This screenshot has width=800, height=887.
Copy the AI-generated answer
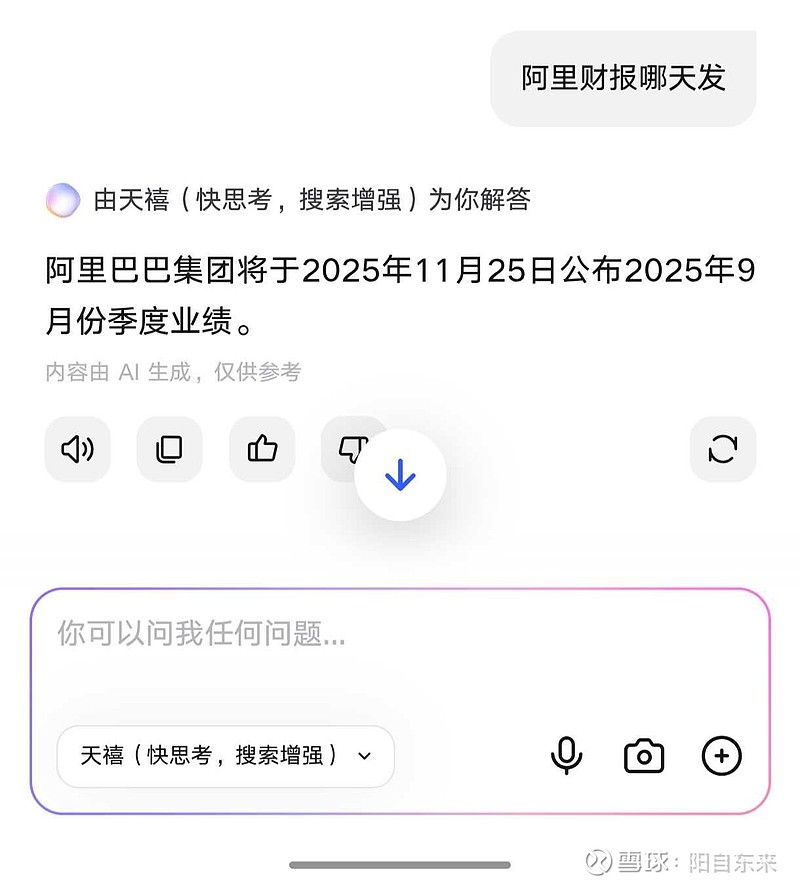169,450
